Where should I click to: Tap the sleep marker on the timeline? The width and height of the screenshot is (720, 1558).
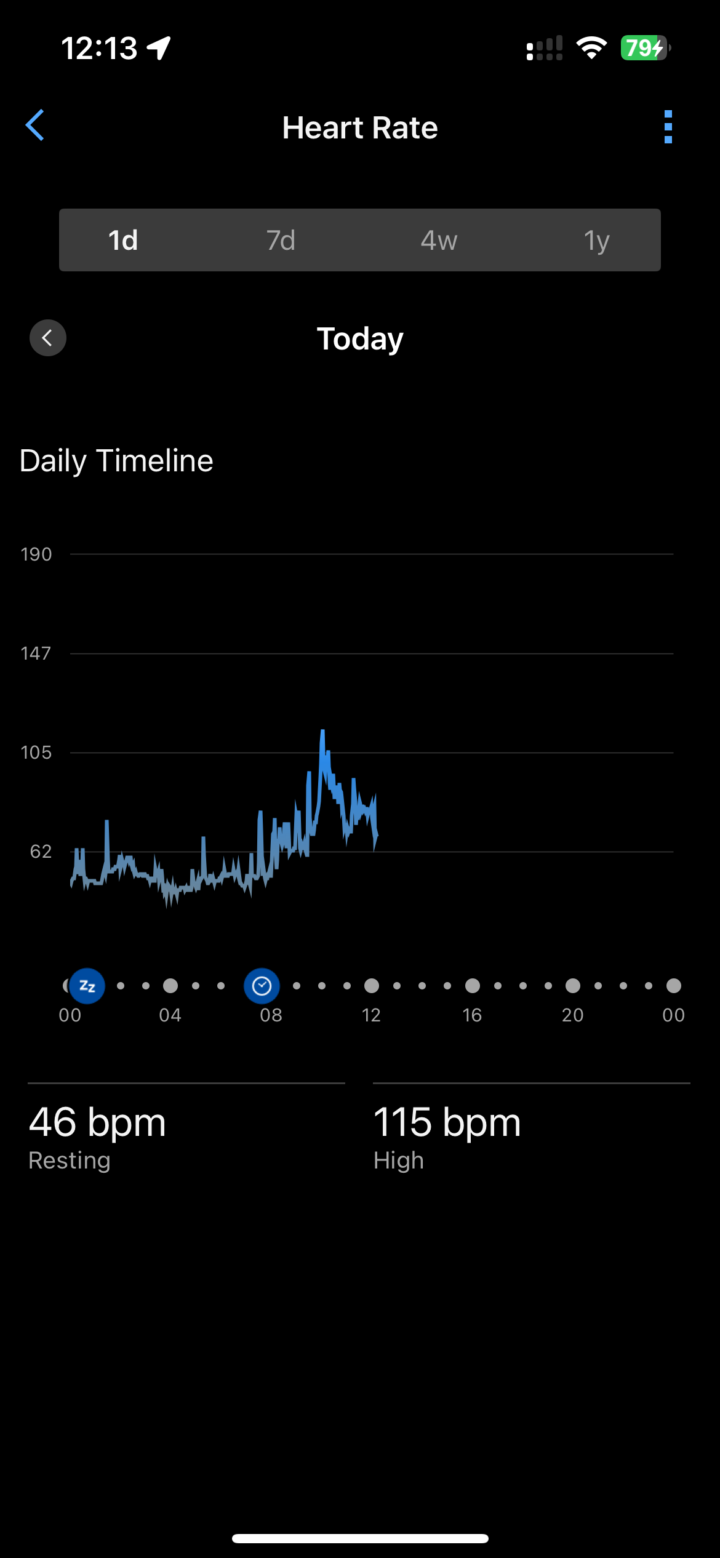87,986
